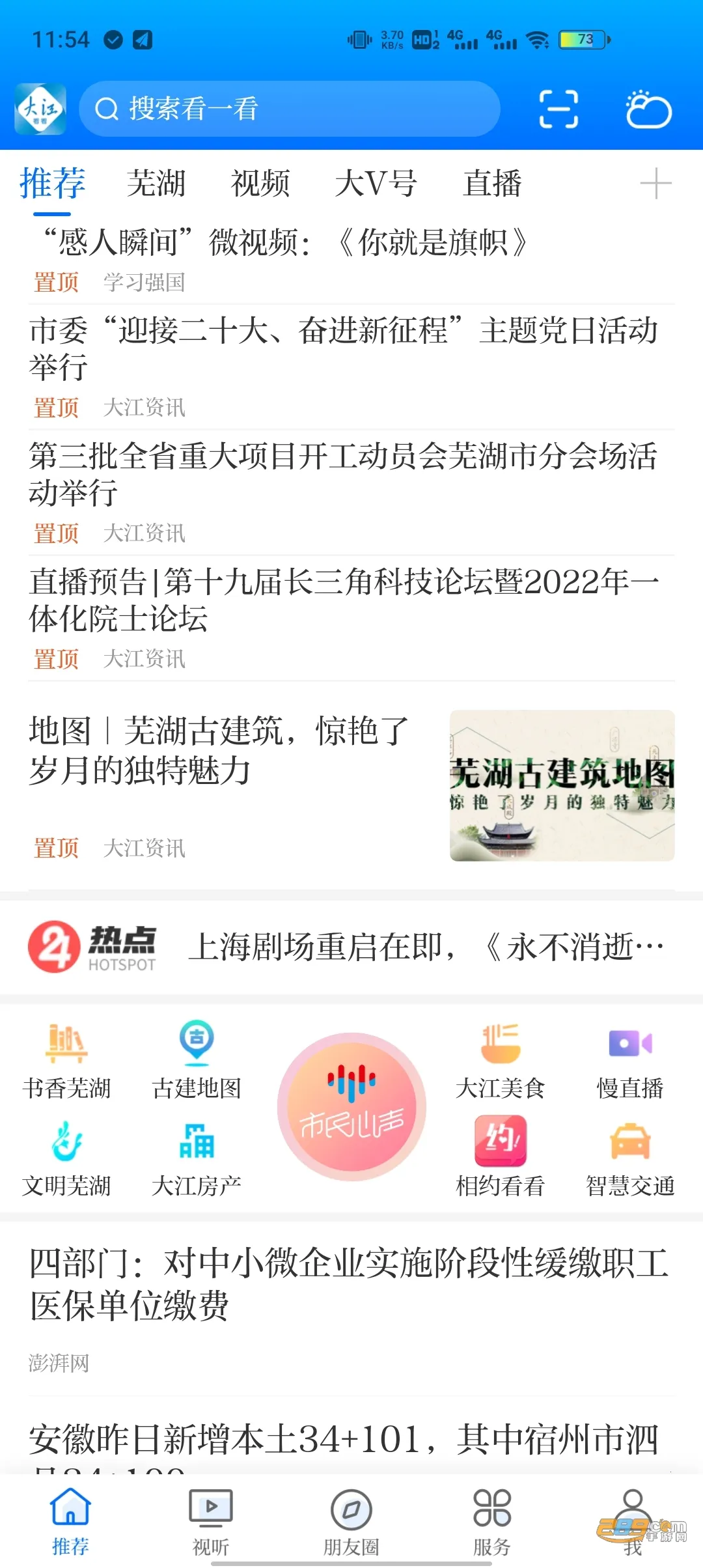Open the 视听 bottom navigation item
This screenshot has width=703, height=1568.
coord(210,1517)
